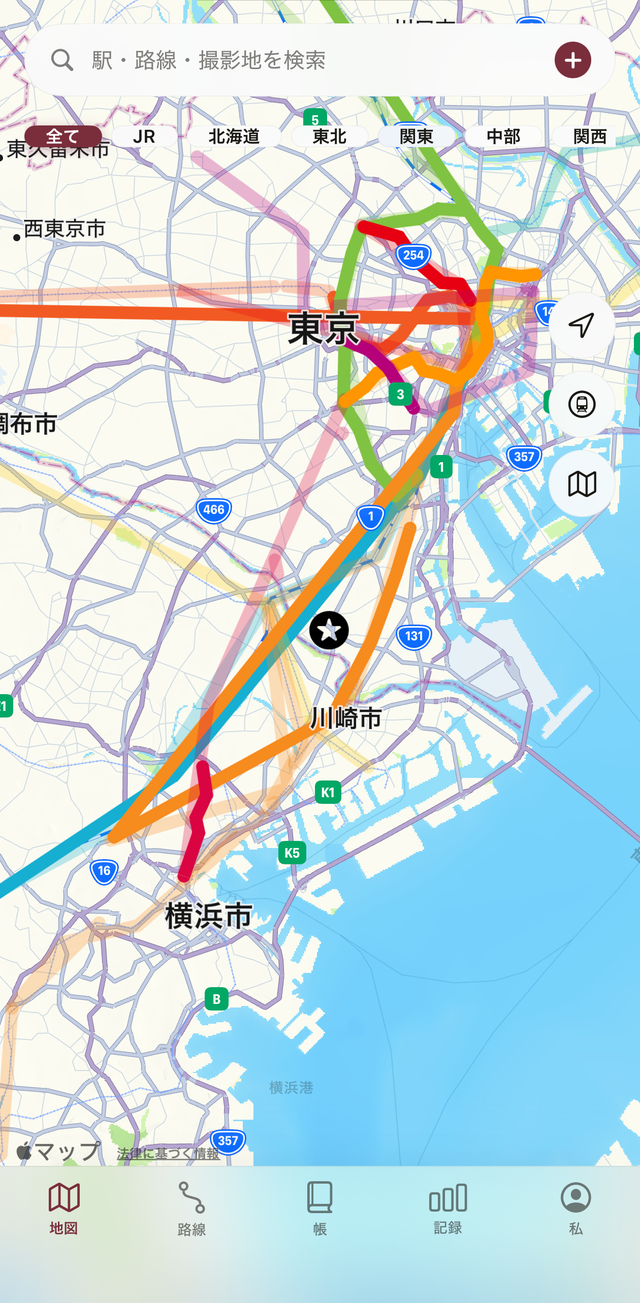640x1303 pixels.
Task: Filter by the JR chip
Action: (x=144, y=136)
